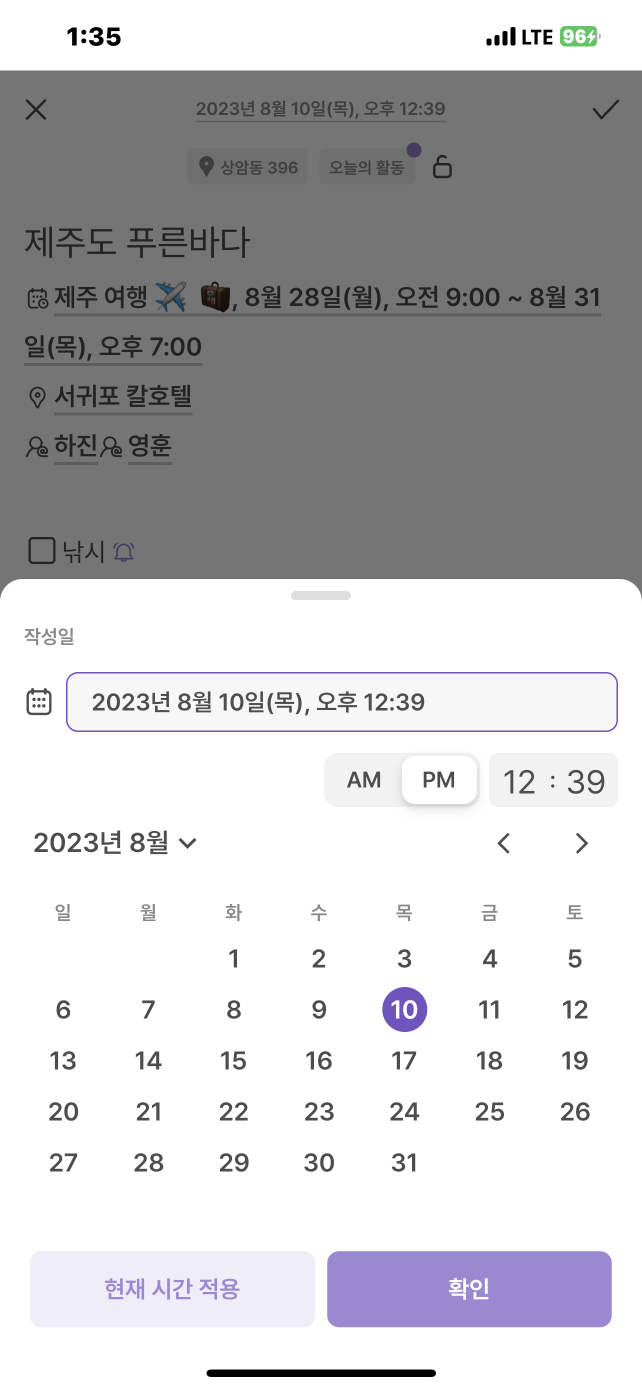The image size is (642, 1389).
Task: Tap the 작성일 date and time field
Action: point(341,702)
